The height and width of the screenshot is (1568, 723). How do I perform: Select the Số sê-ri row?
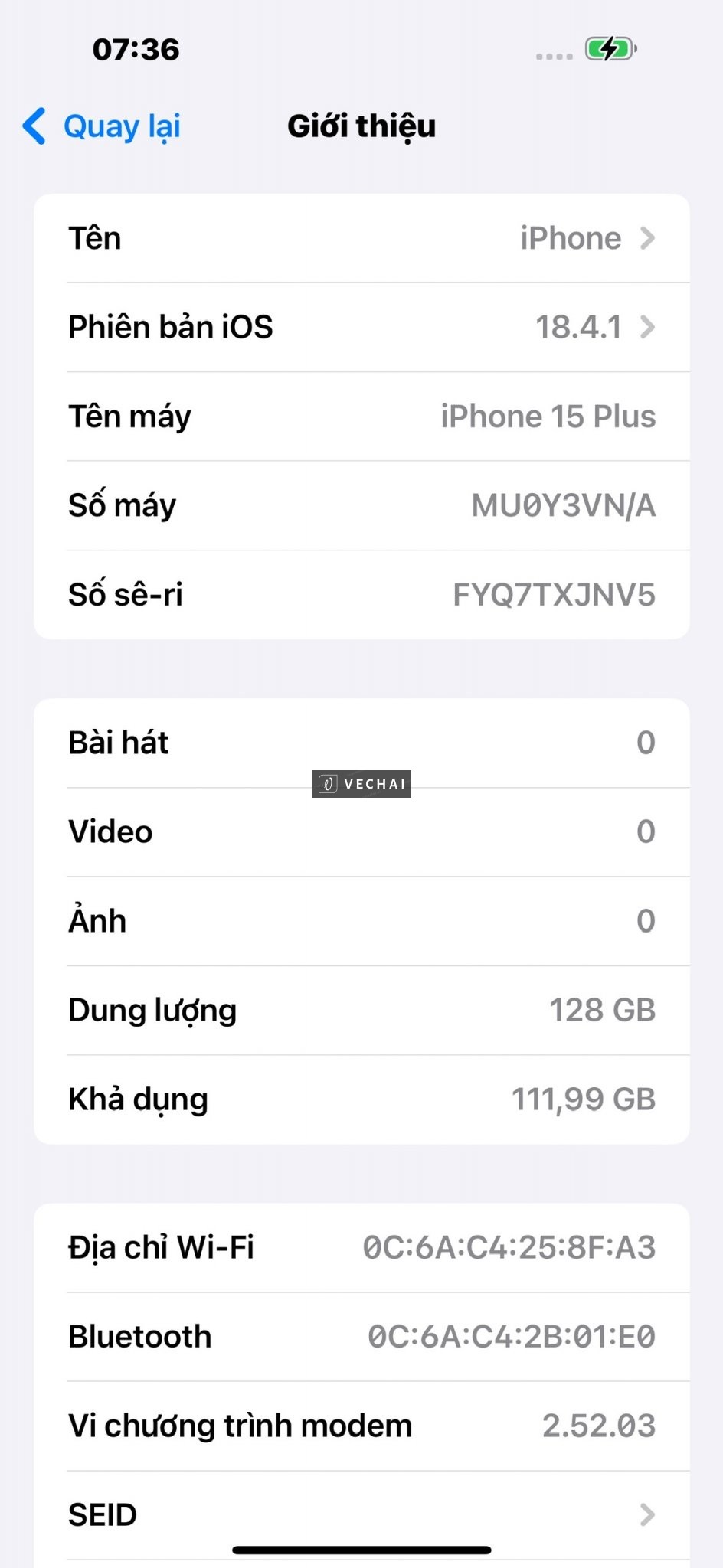click(360, 595)
